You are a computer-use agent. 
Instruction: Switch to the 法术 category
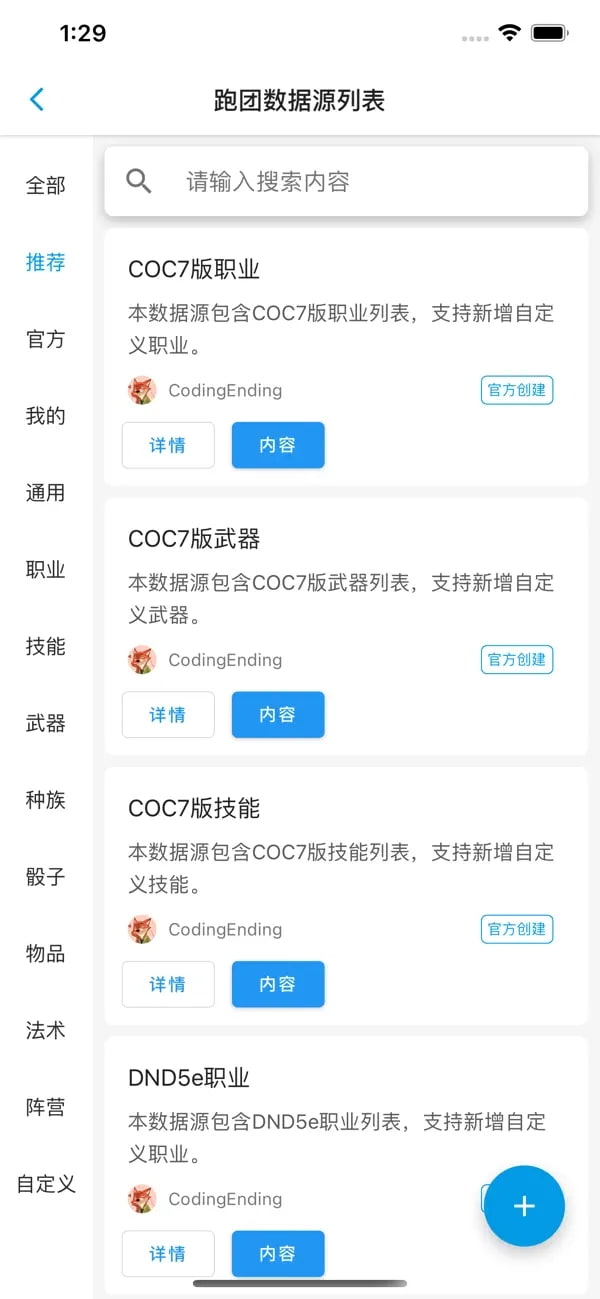[45, 1031]
